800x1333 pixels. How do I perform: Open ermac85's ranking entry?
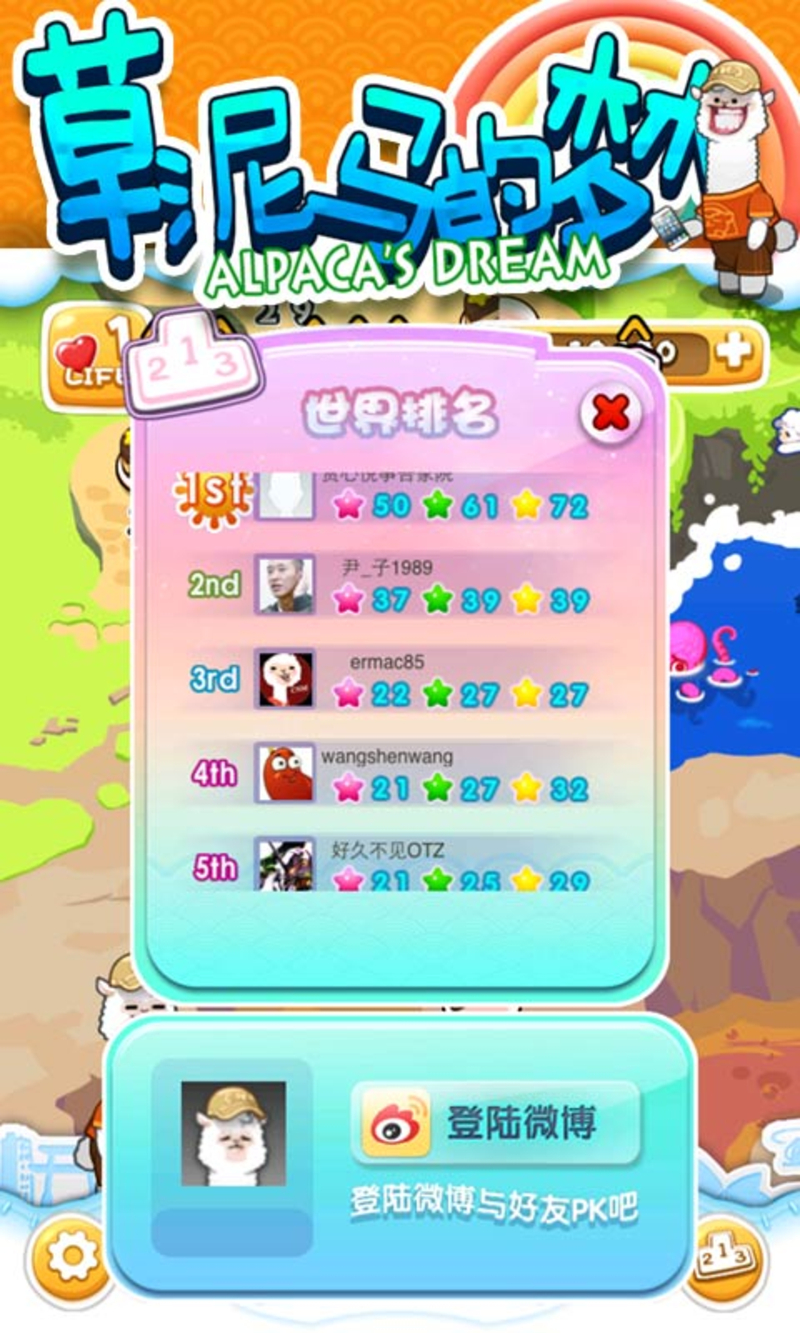[400, 679]
